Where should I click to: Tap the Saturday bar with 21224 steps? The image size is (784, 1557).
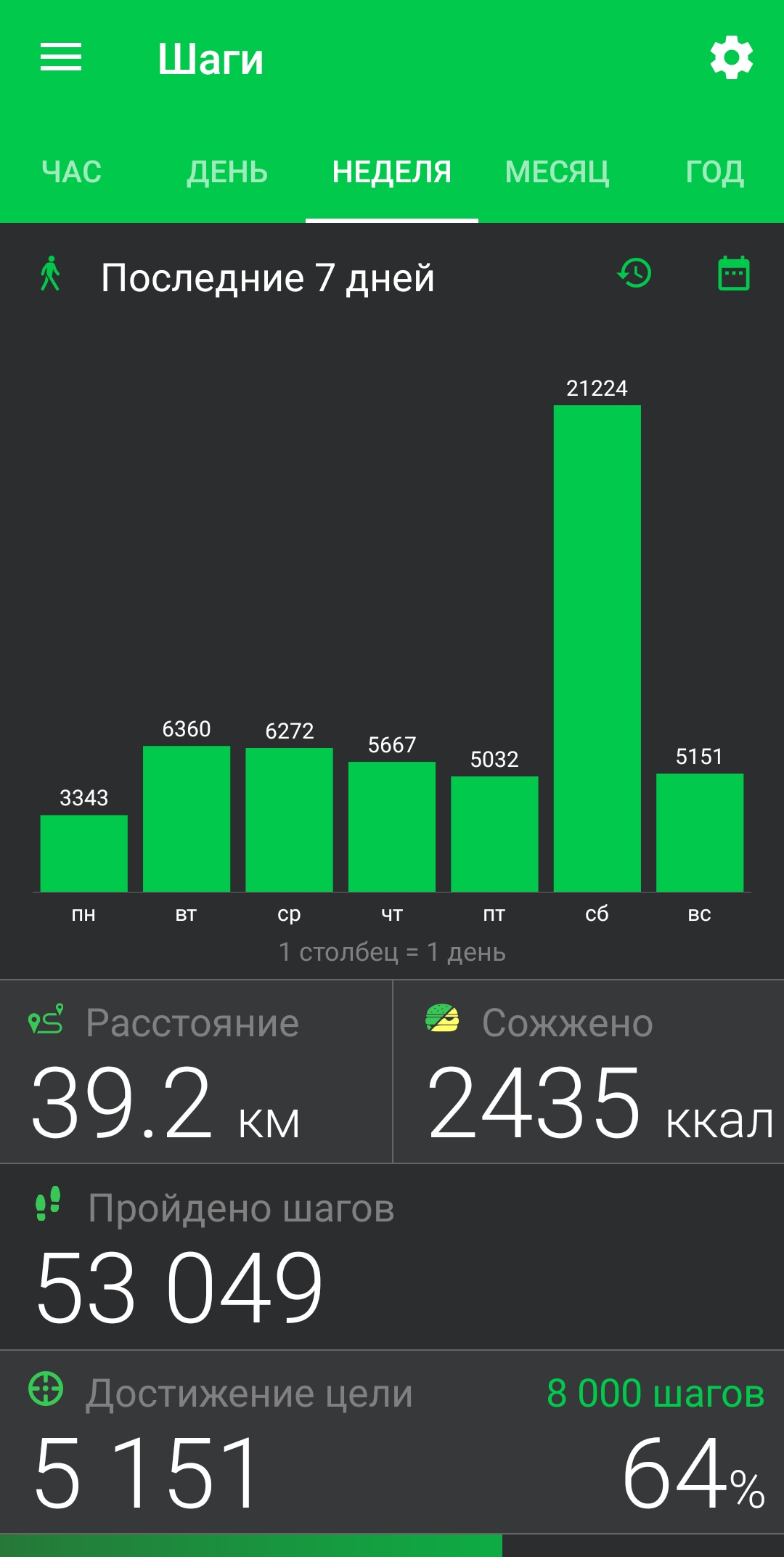(597, 648)
